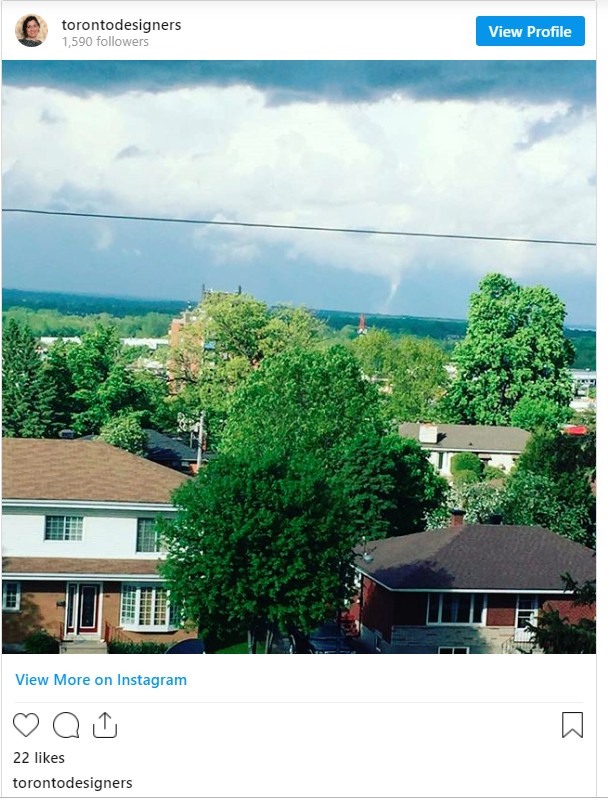
Task: Open the View Profile button
Action: point(530,31)
